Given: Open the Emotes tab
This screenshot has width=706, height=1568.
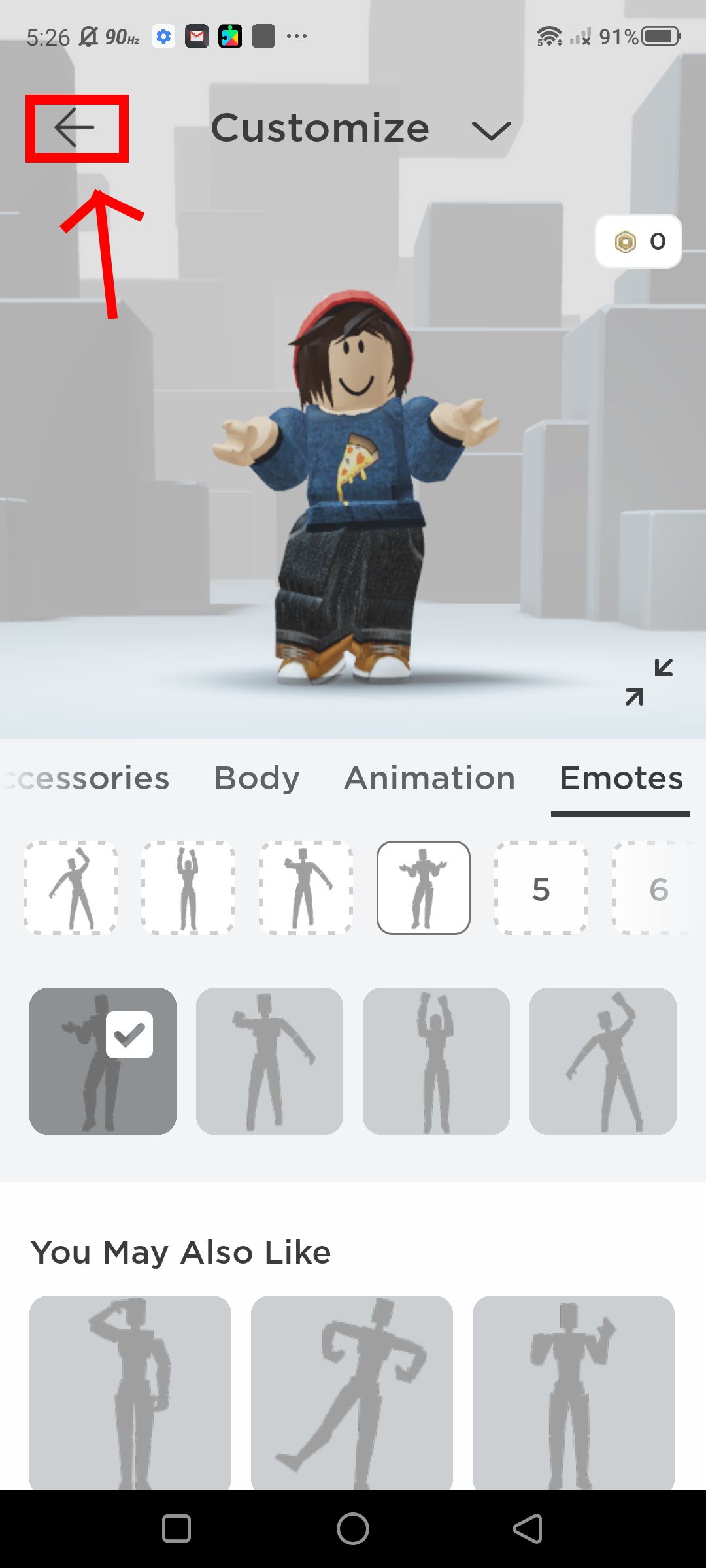Looking at the screenshot, I should tap(621, 777).
